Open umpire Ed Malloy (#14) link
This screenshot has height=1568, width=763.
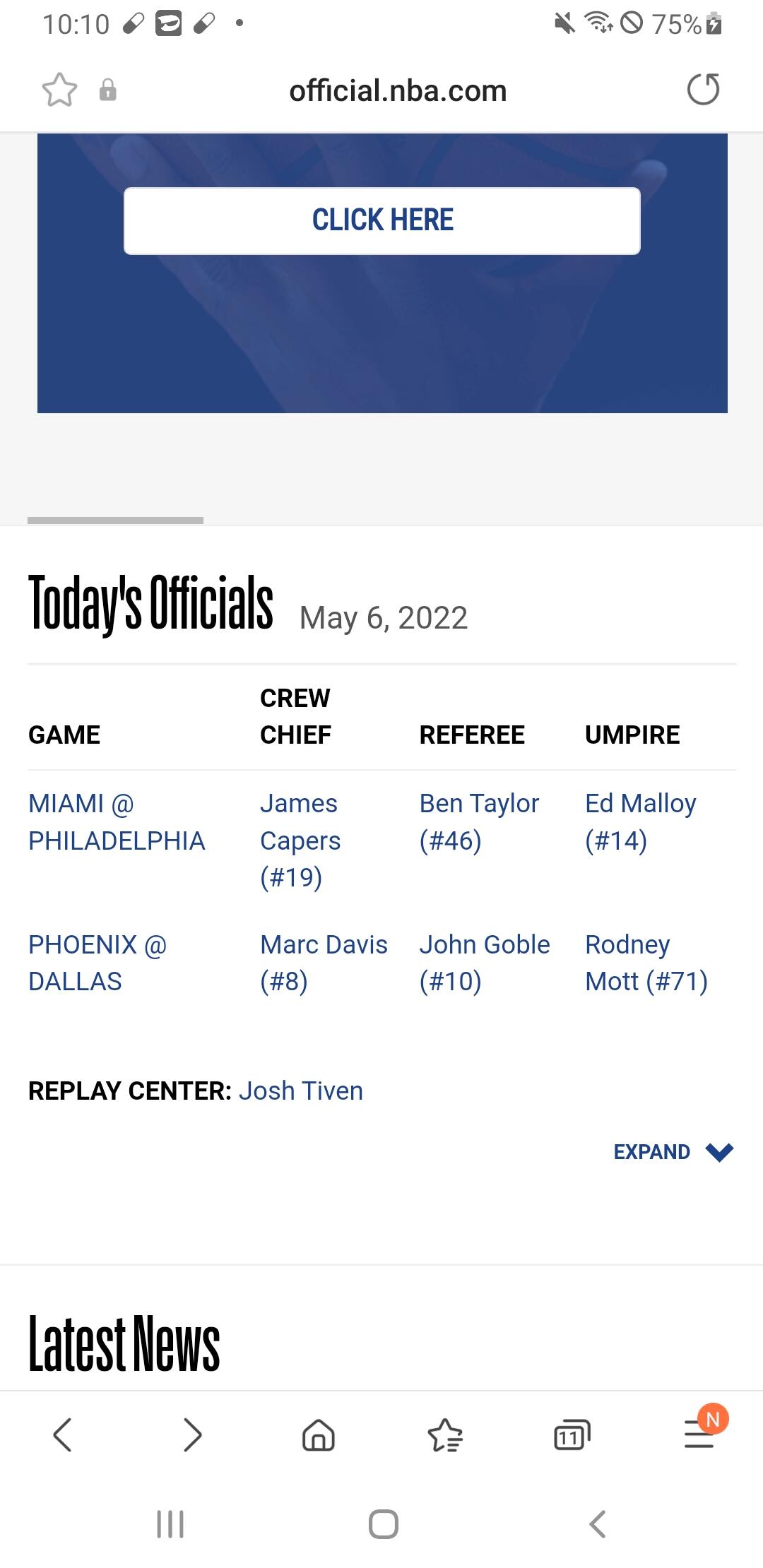[x=640, y=822]
